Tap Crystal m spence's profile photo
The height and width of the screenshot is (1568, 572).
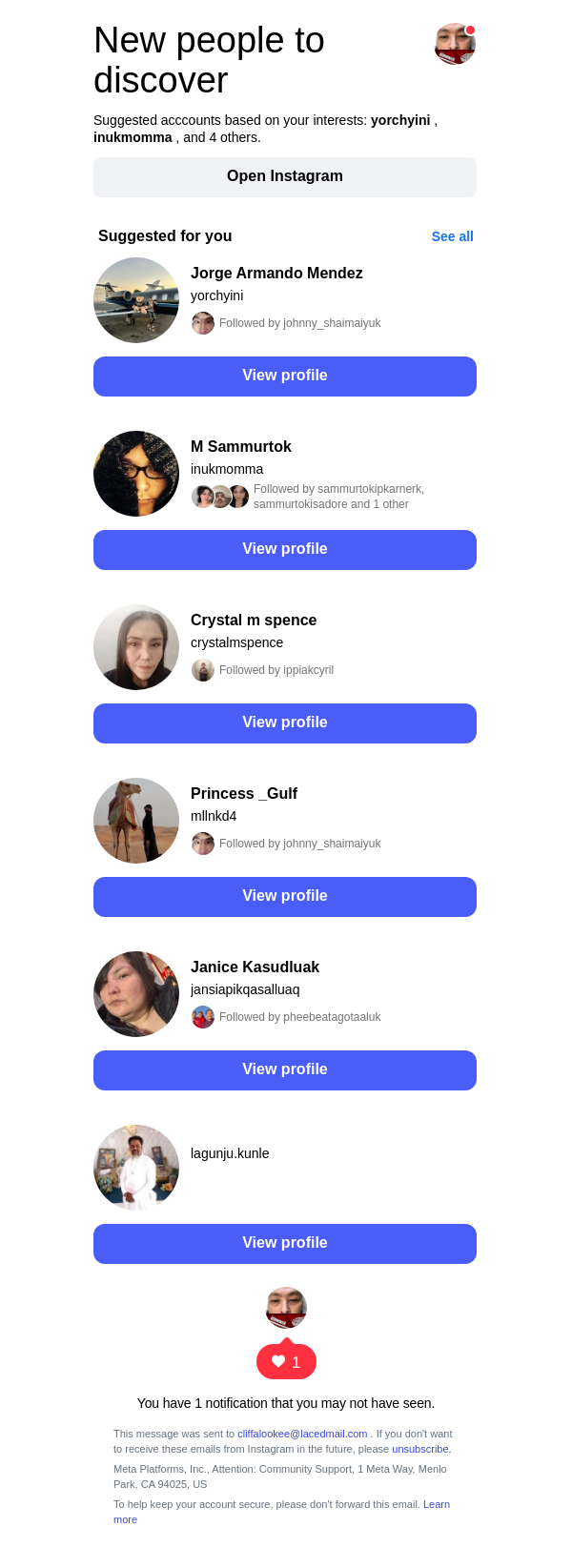[x=136, y=647]
